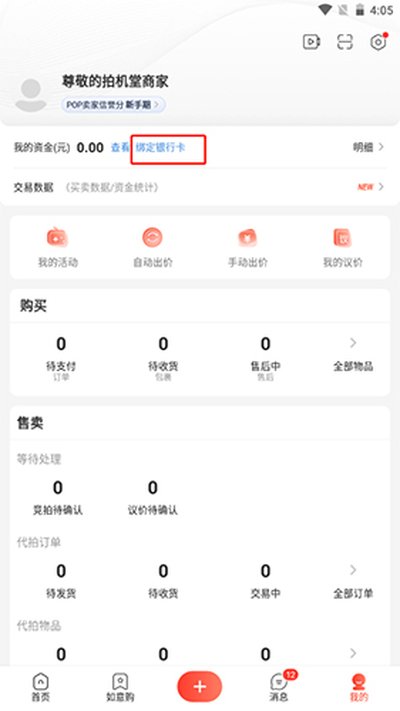Open the video icon in the top bar
The width and height of the screenshot is (400, 711).
(312, 42)
